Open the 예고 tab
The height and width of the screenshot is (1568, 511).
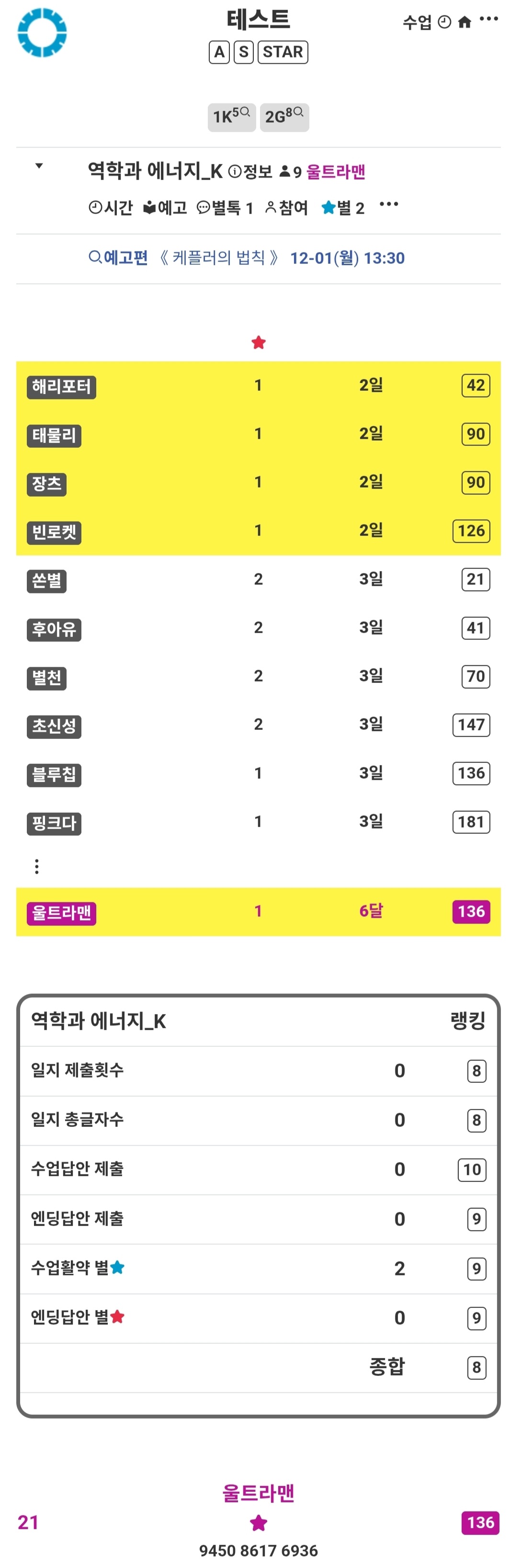click(x=166, y=208)
